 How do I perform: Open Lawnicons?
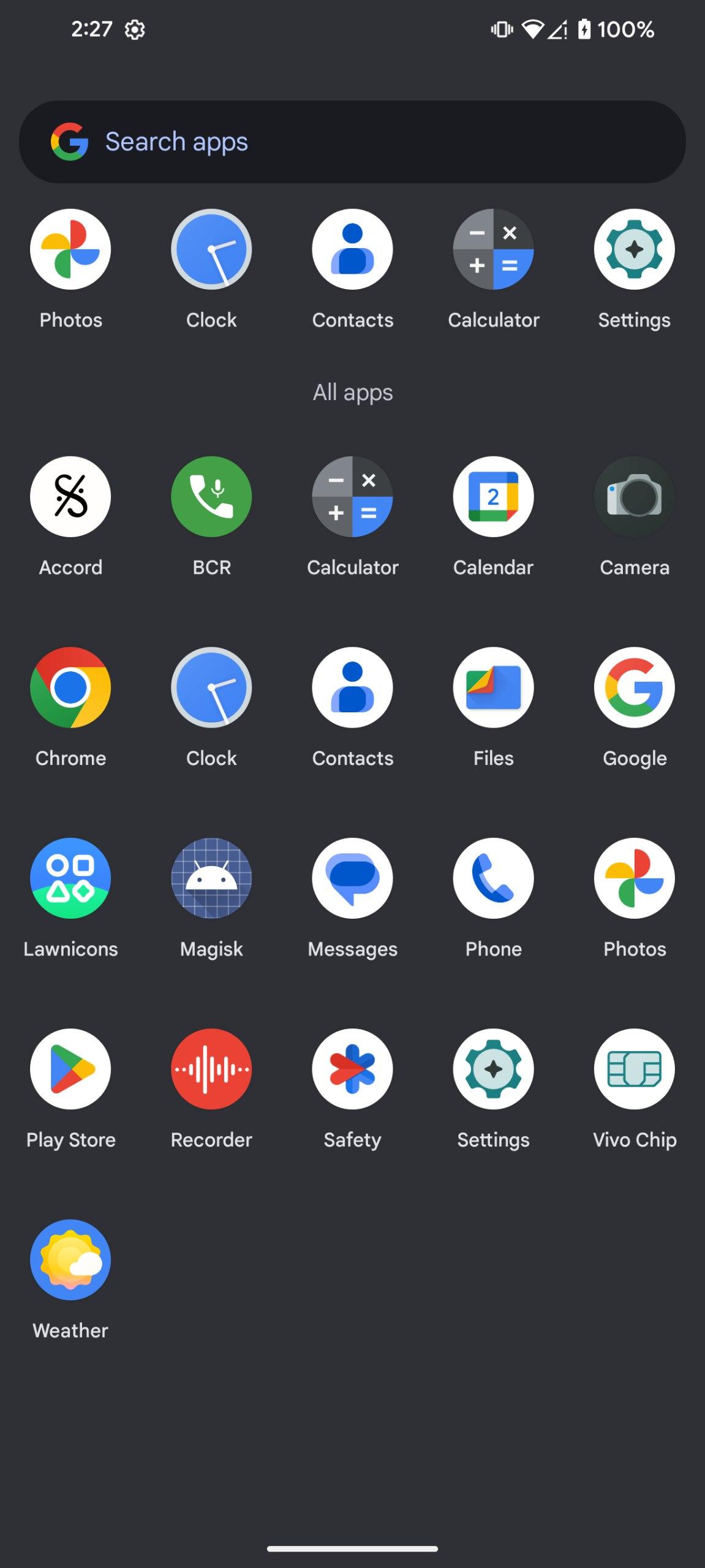tap(70, 878)
